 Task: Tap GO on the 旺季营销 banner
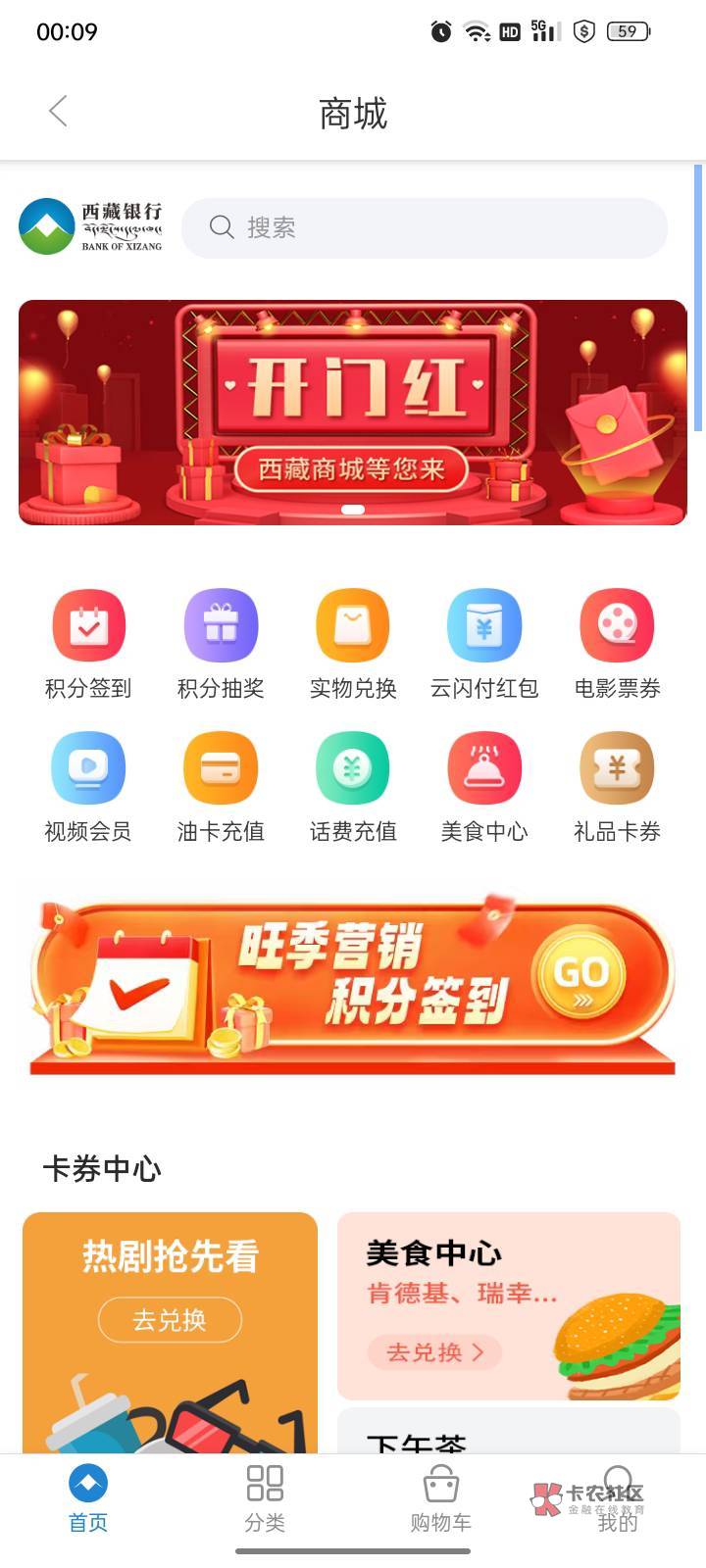[580, 973]
